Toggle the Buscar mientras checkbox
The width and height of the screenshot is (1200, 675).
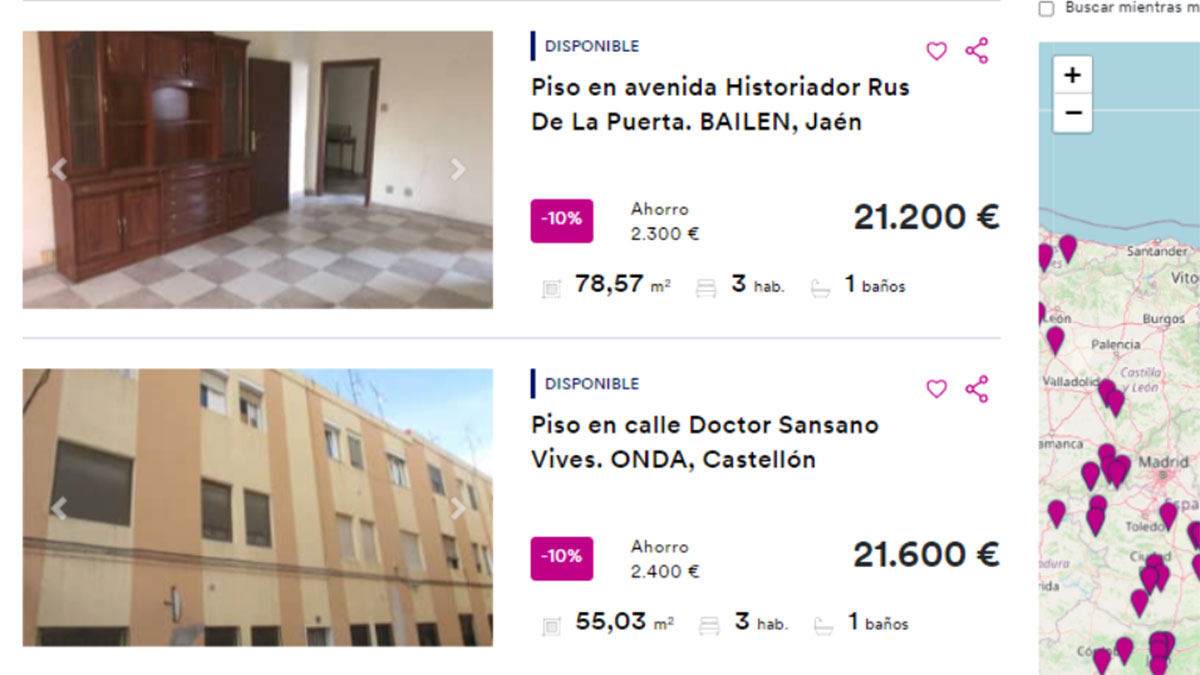[1047, 9]
